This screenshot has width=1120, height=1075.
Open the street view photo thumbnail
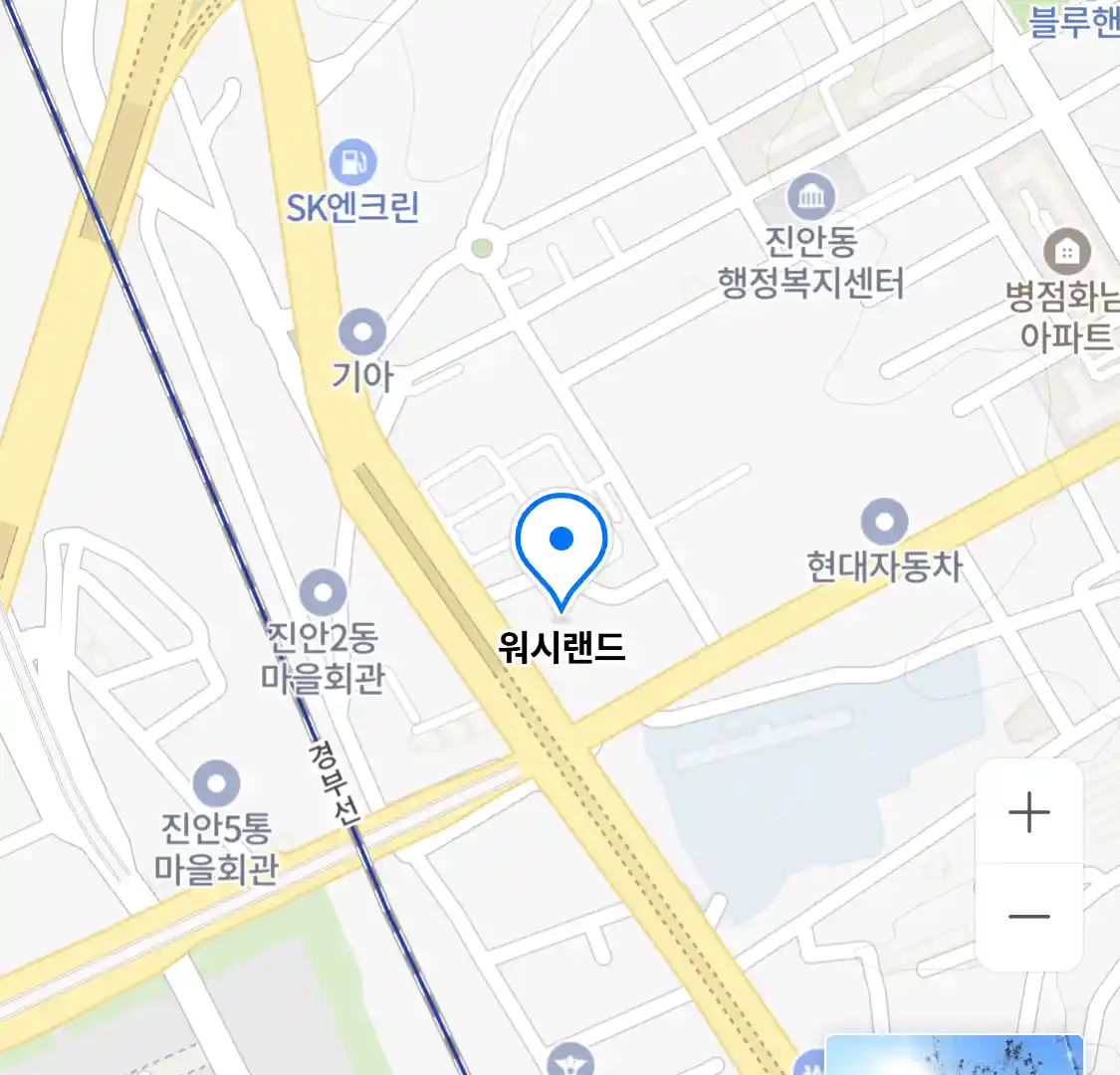point(953,1055)
